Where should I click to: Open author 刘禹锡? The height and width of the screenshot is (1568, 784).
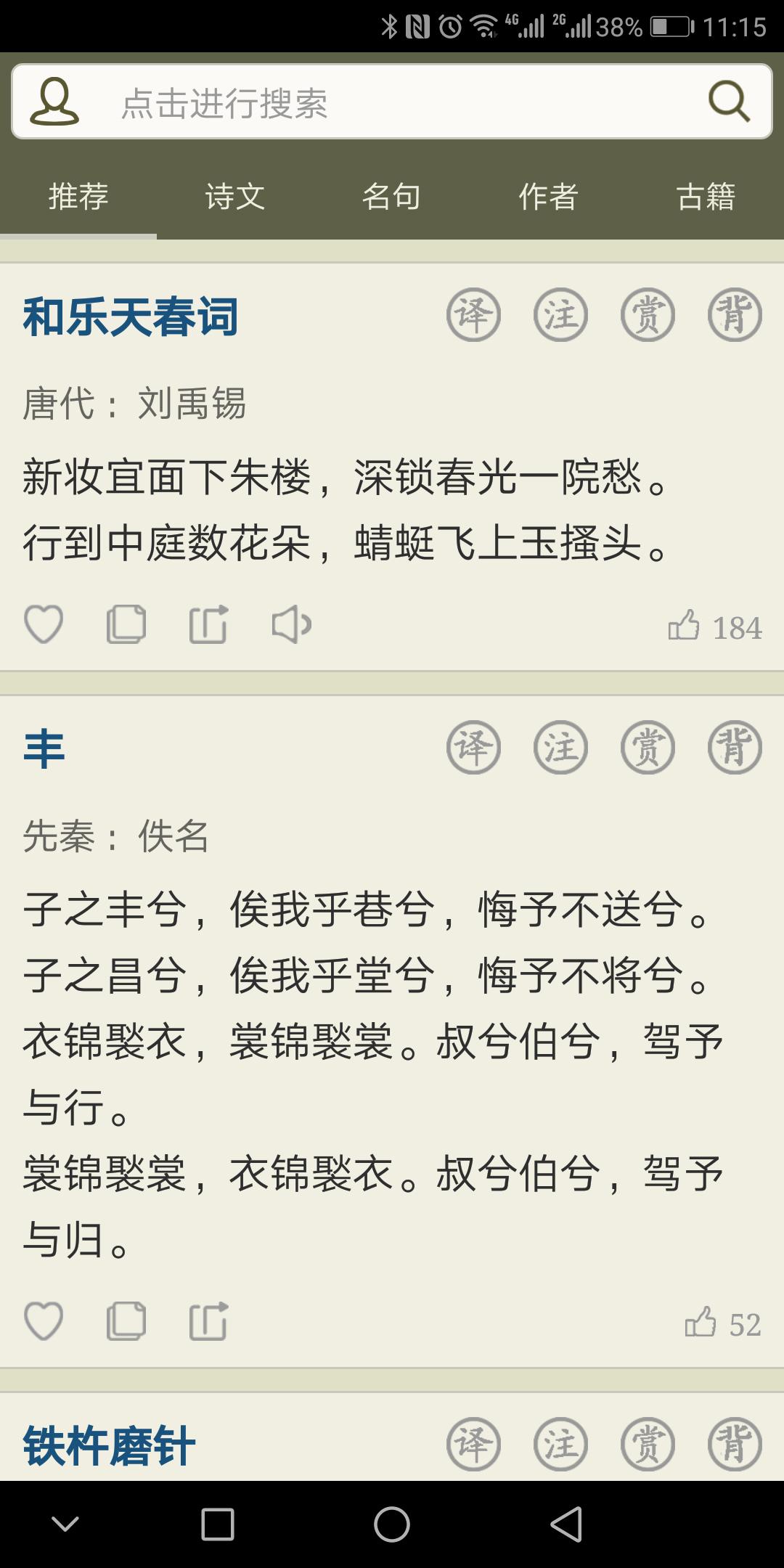coord(192,404)
